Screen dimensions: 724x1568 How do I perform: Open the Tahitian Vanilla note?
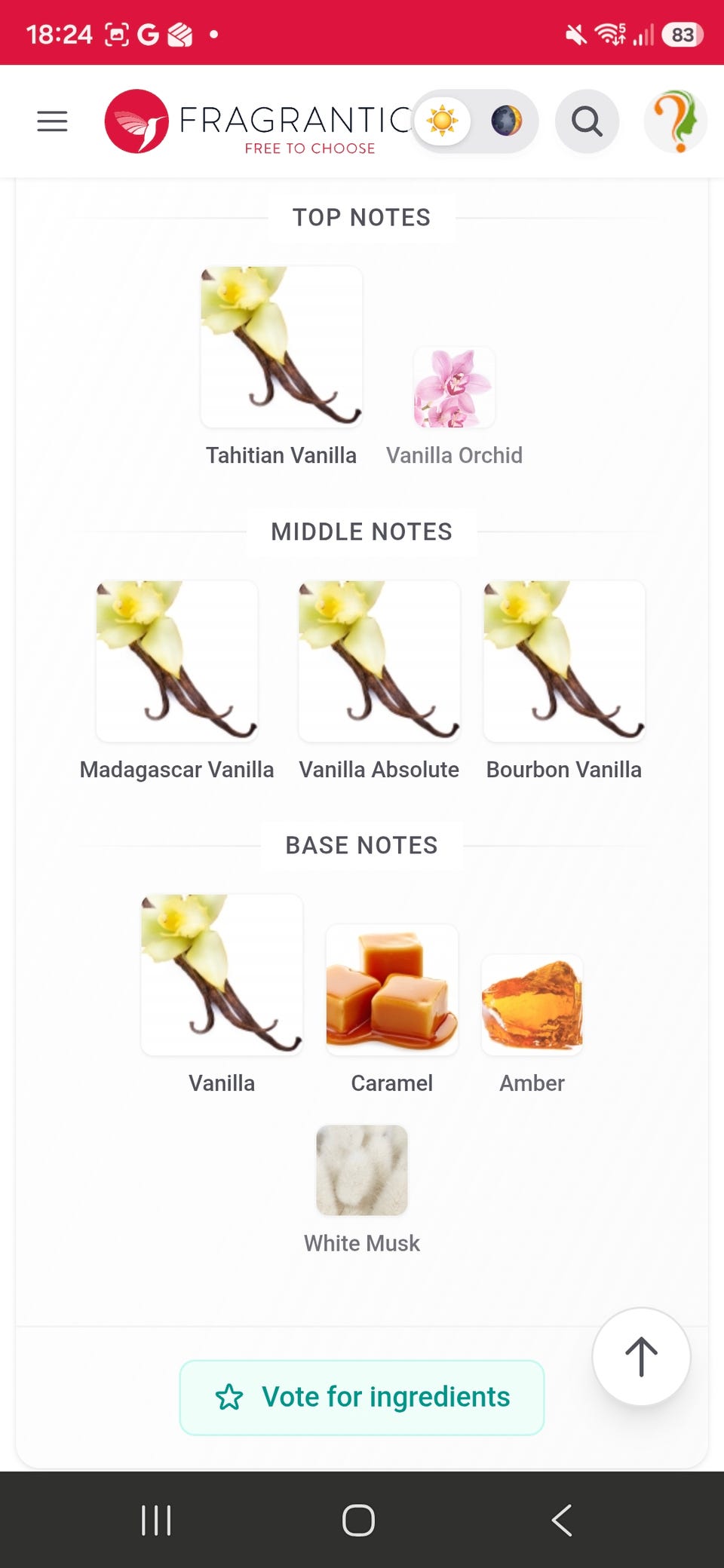click(281, 368)
